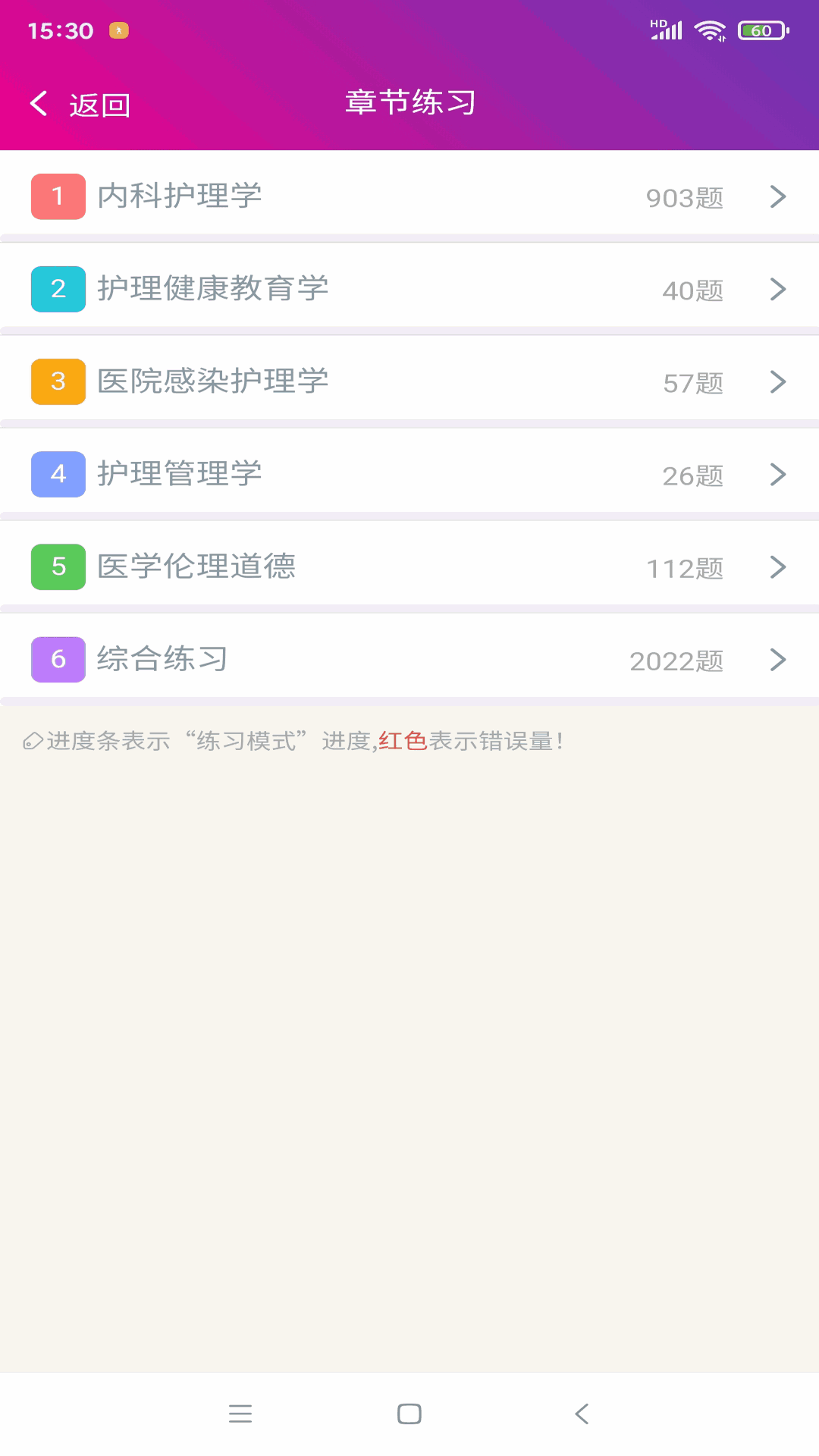Click the cyan number 2 badge icon
Viewport: 819px width, 1456px height.
click(x=58, y=289)
